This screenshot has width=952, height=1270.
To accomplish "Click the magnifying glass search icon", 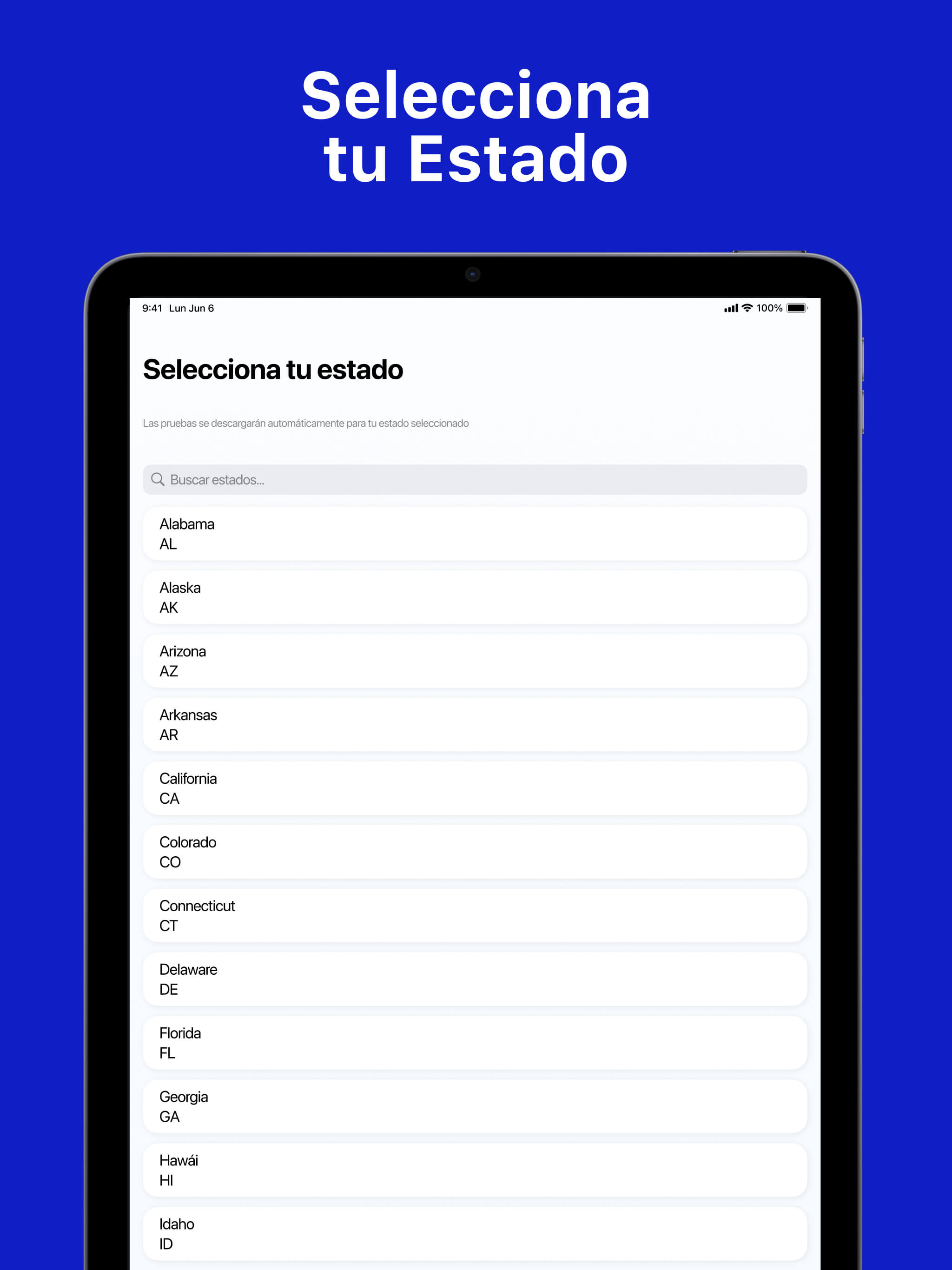I will (159, 480).
